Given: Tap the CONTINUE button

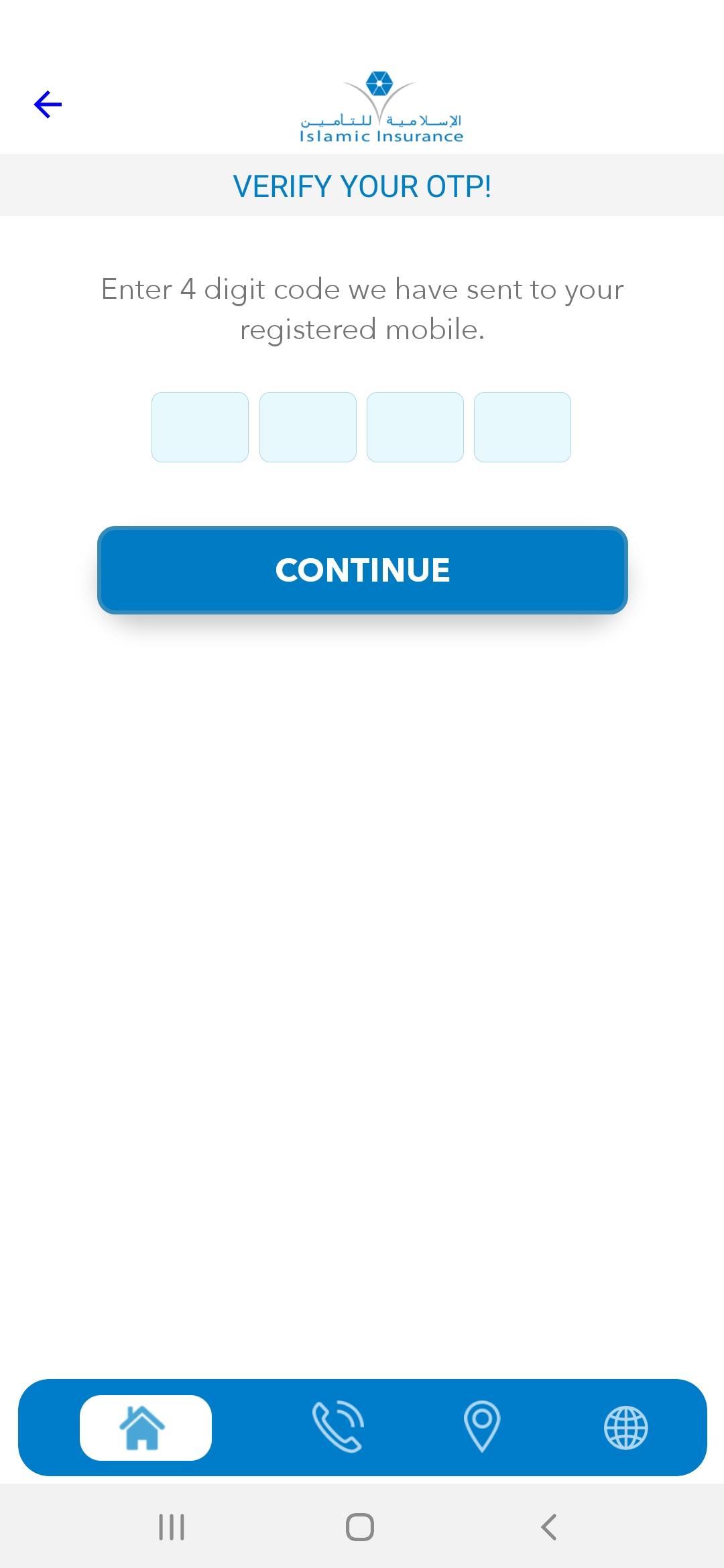Looking at the screenshot, I should 362,570.
